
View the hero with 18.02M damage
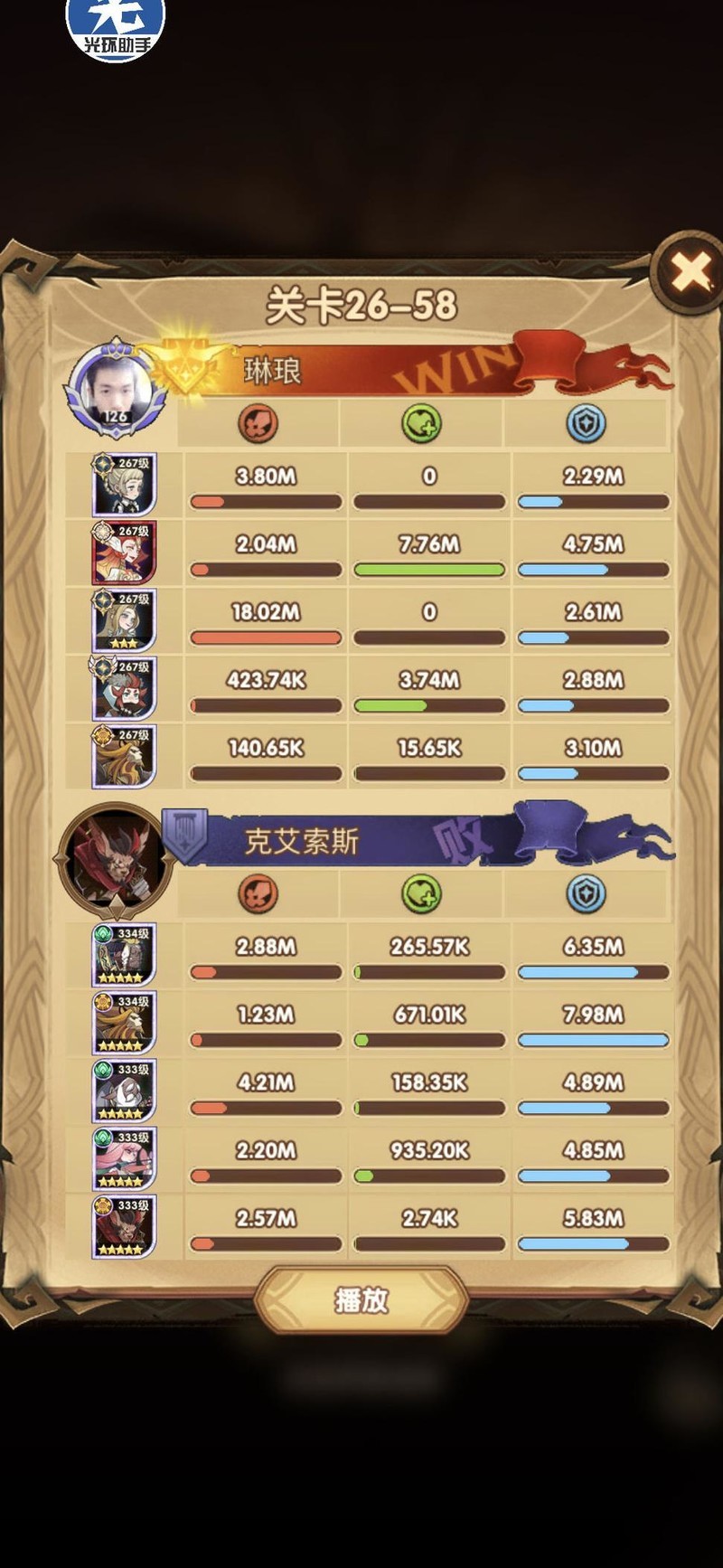pos(125,621)
